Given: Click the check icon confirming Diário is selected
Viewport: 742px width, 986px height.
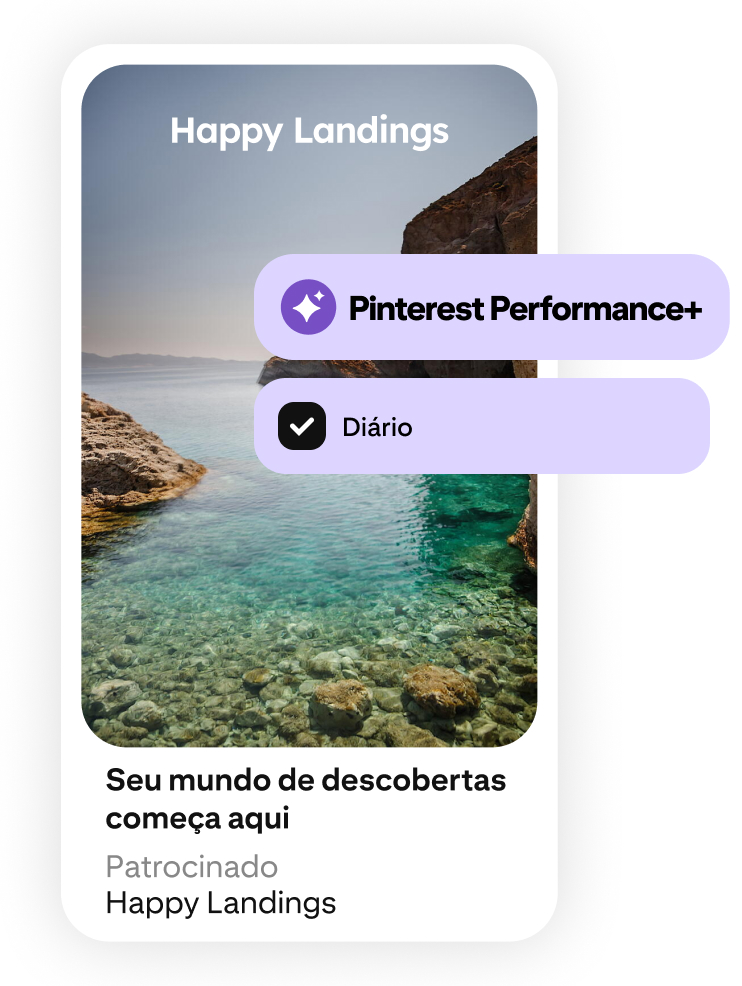Looking at the screenshot, I should pos(301,426).
